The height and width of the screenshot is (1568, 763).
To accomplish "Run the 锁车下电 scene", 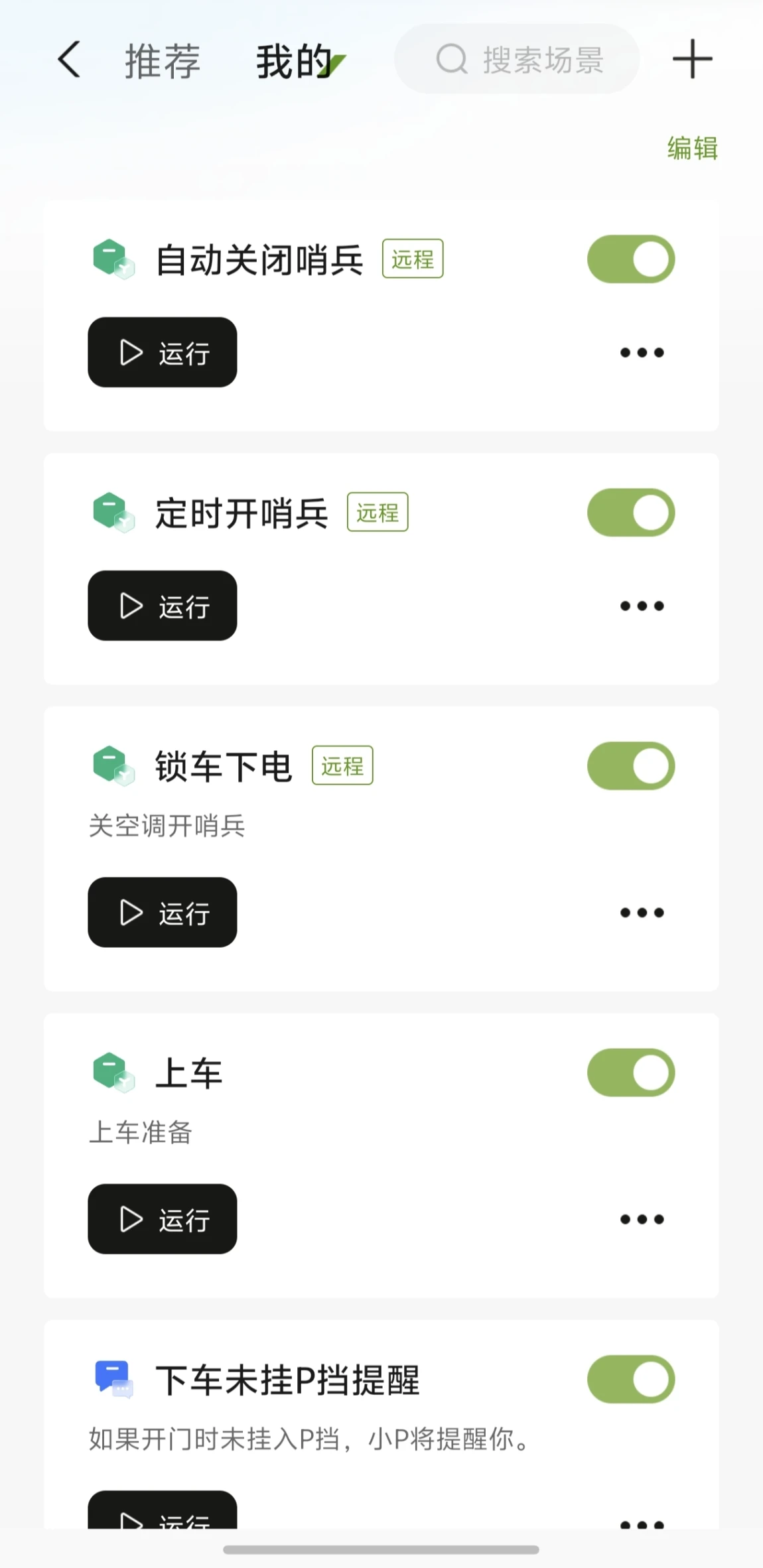I will (x=163, y=913).
